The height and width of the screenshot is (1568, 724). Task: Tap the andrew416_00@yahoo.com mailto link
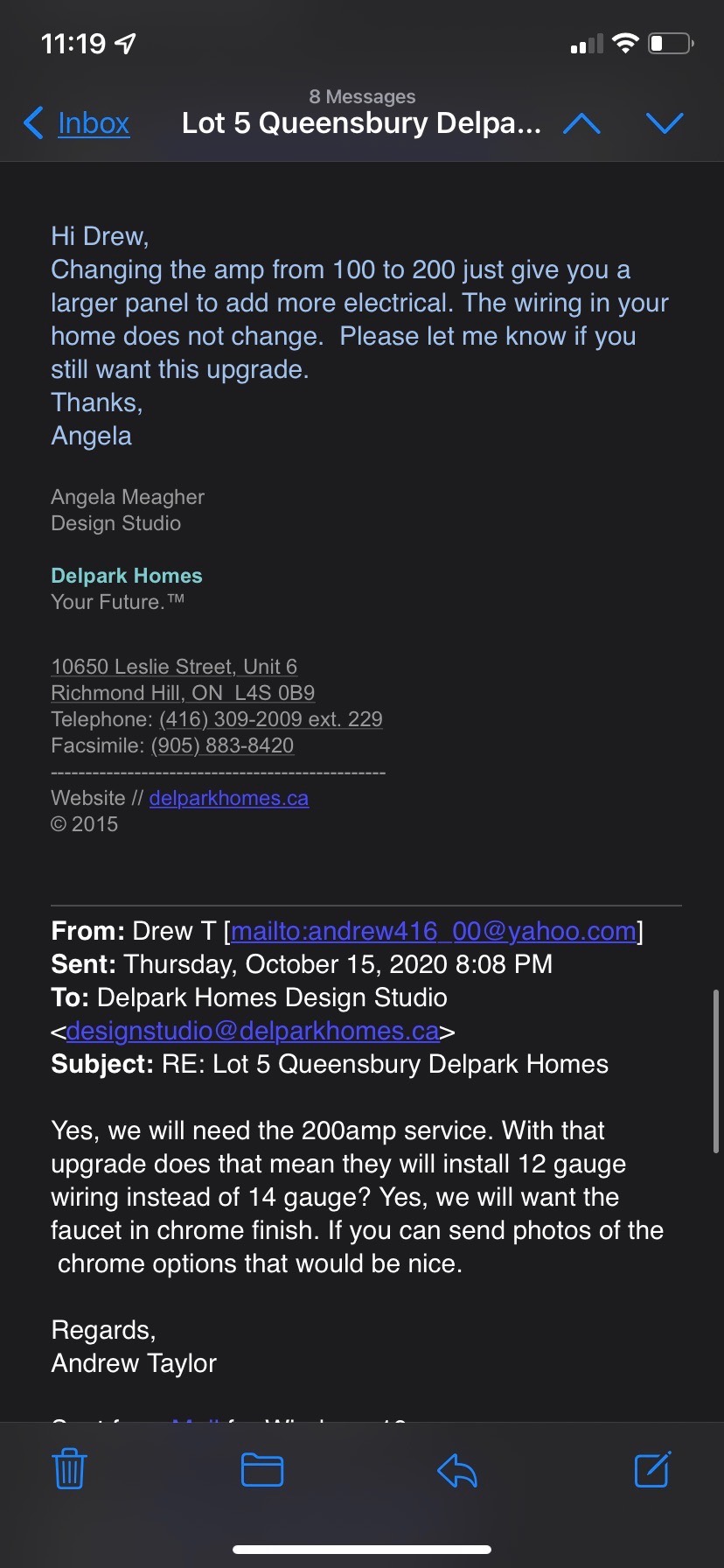[434, 931]
